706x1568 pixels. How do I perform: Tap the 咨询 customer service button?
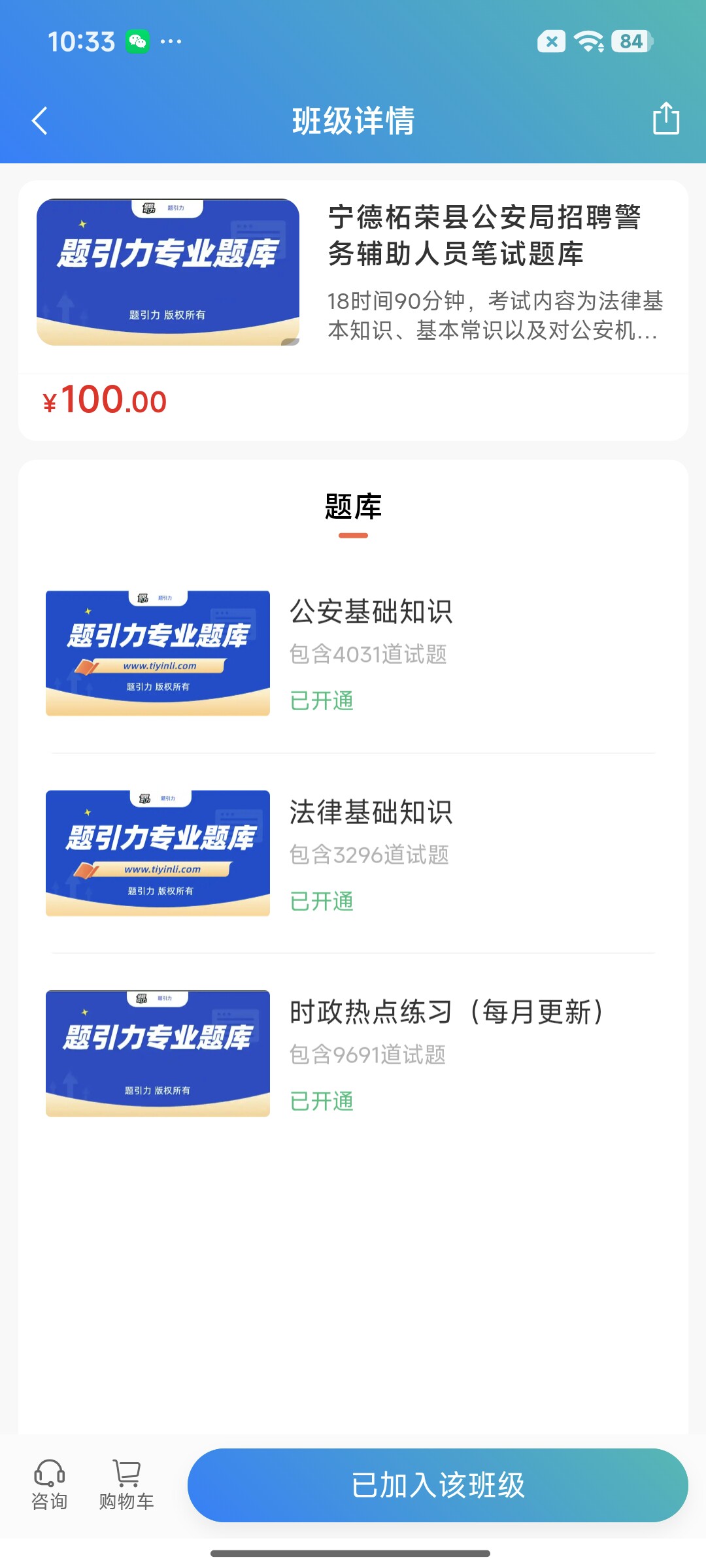[x=50, y=1485]
